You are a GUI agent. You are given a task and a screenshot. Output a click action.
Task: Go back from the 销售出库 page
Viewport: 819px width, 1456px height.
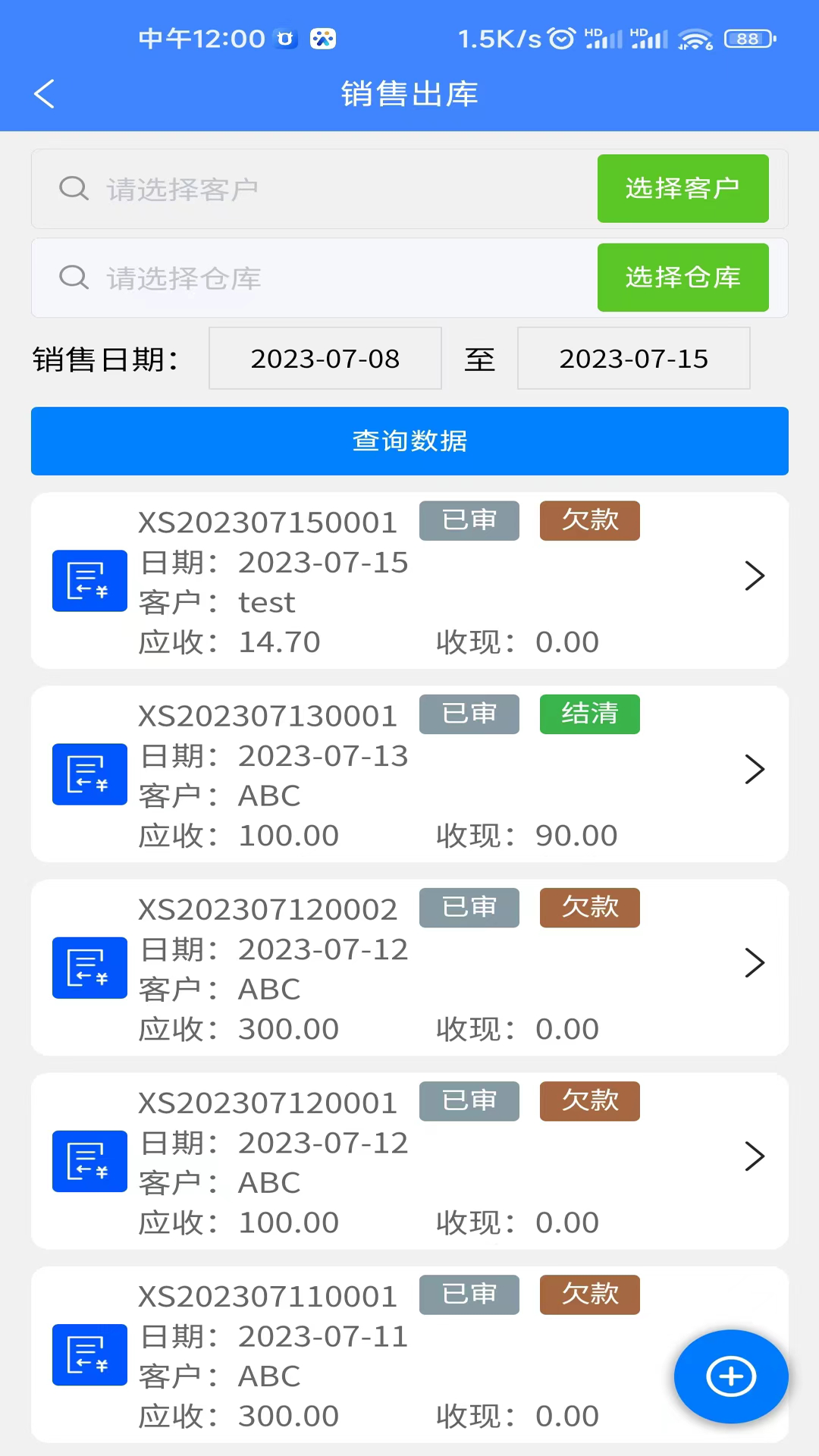(x=45, y=94)
